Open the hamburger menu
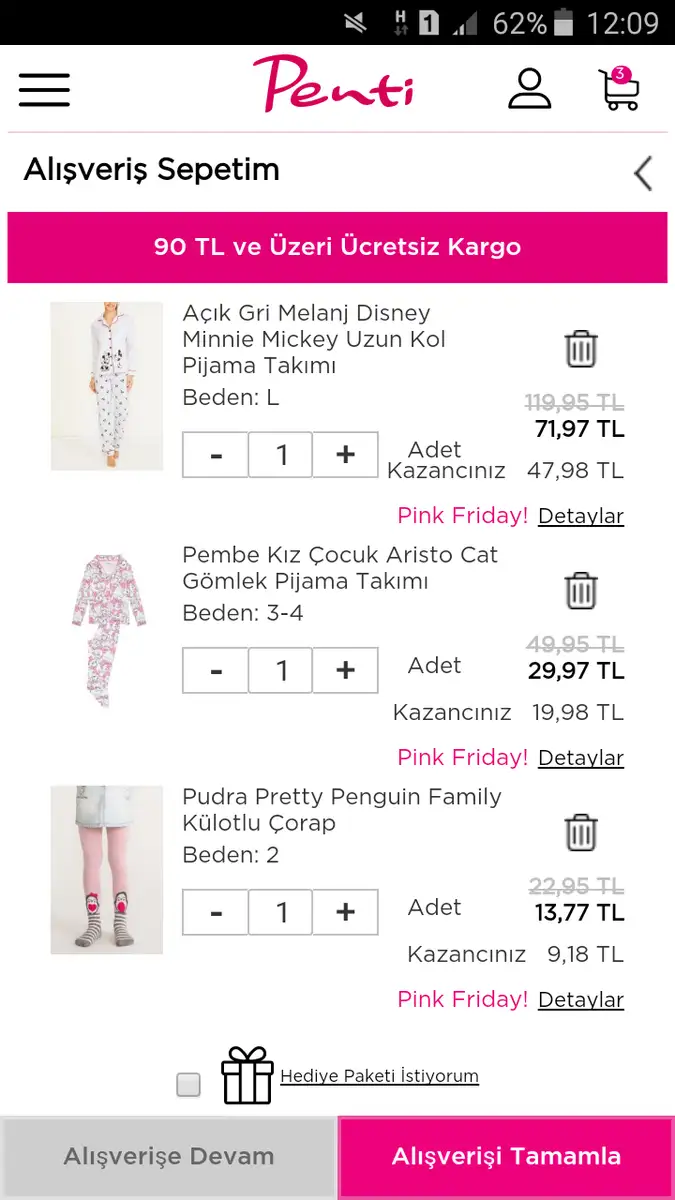The height and width of the screenshot is (1200, 675). pos(44,89)
